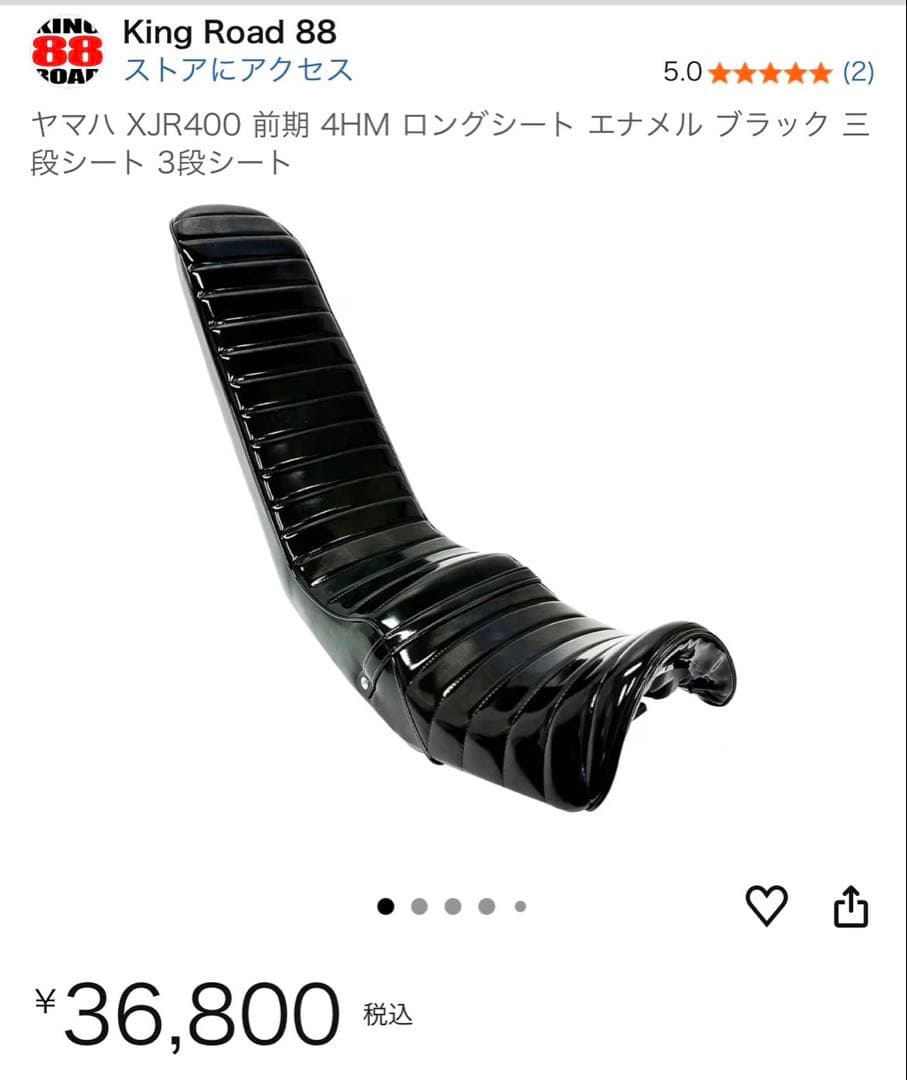
Task: Jump to the second image dot
Action: pyautogui.click(x=419, y=907)
